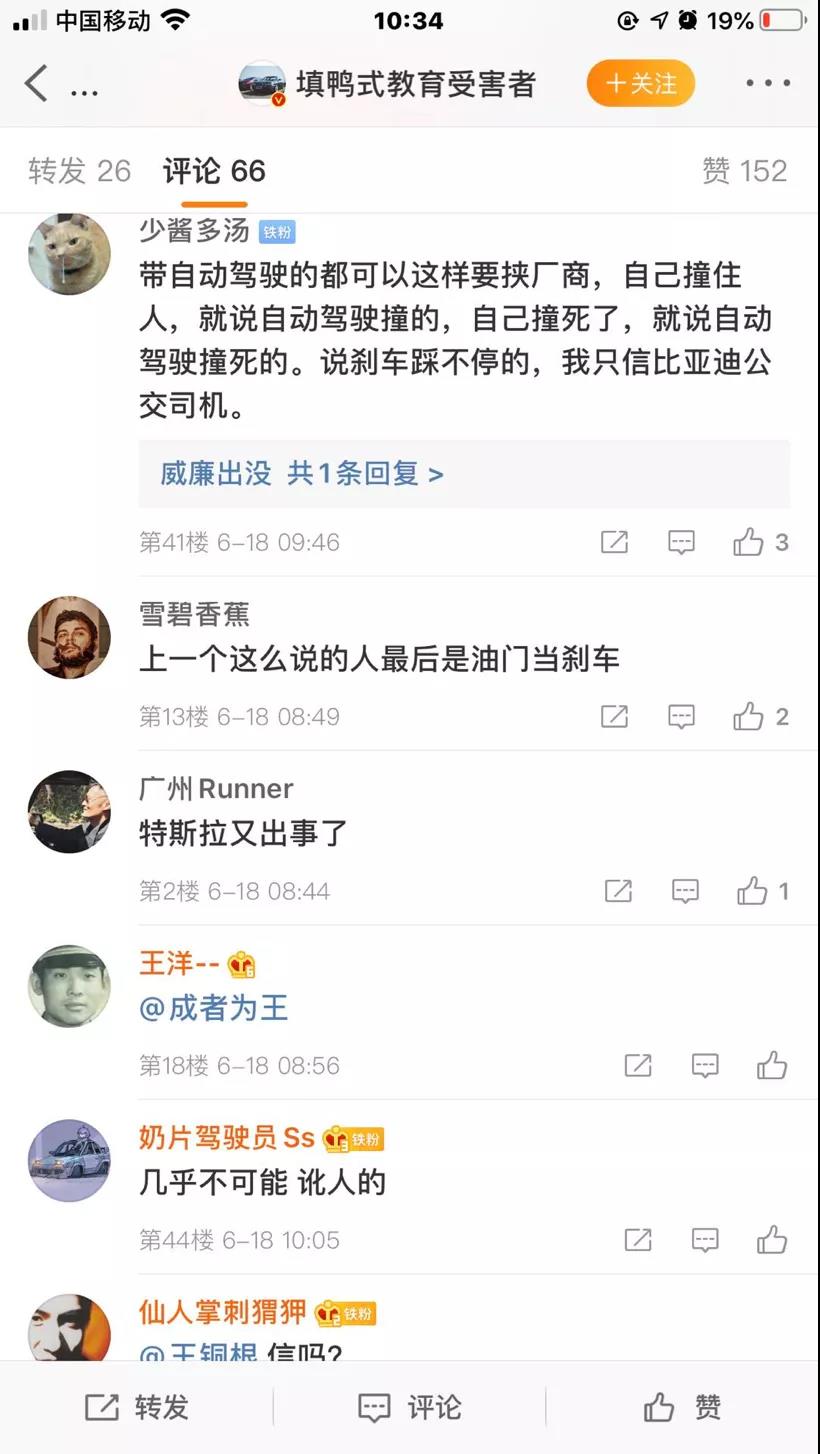Switch to the 评论 66 tab
This screenshot has width=820, height=1454.
(214, 171)
